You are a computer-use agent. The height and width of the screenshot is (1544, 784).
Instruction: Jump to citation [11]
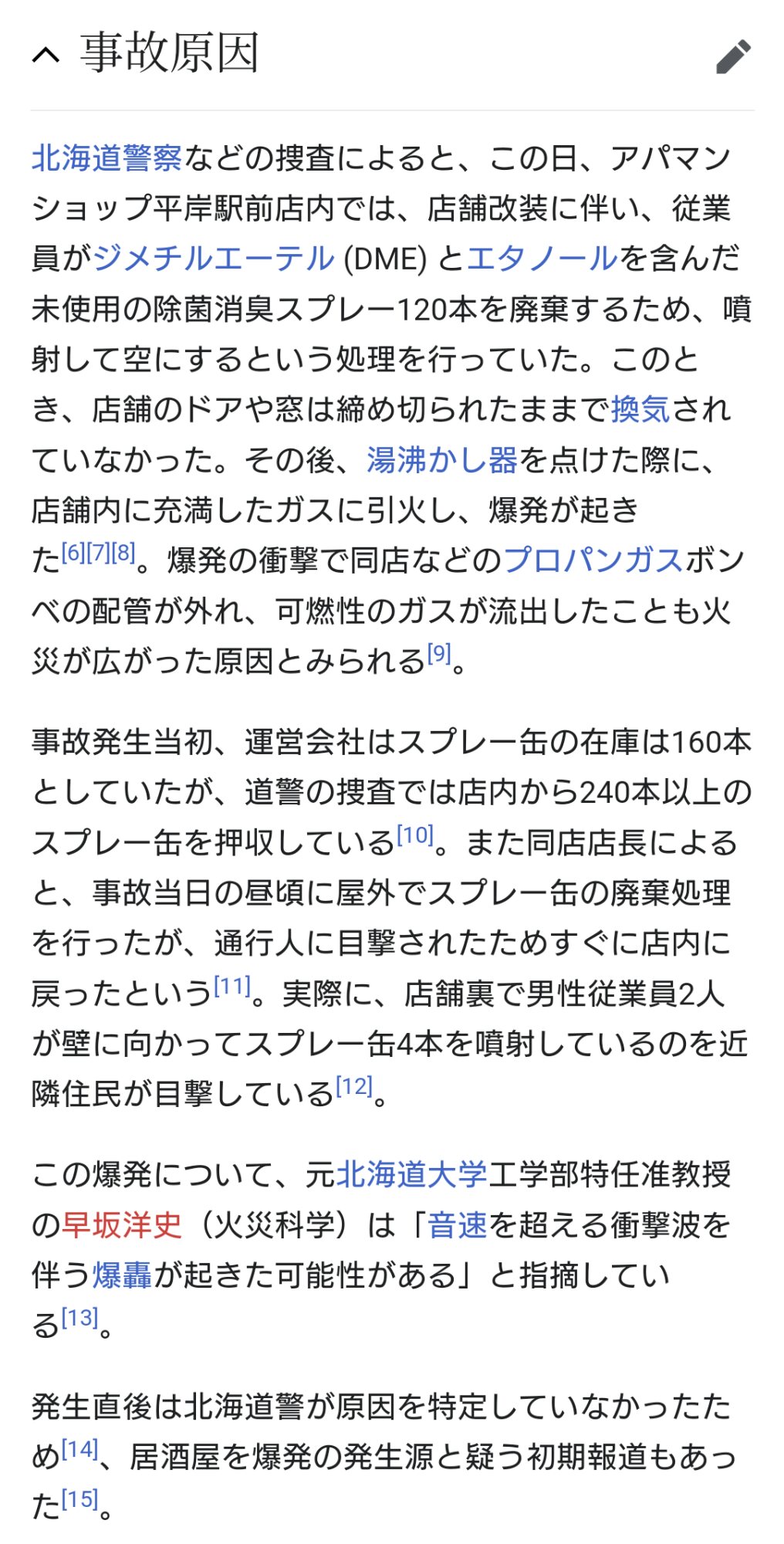click(232, 986)
